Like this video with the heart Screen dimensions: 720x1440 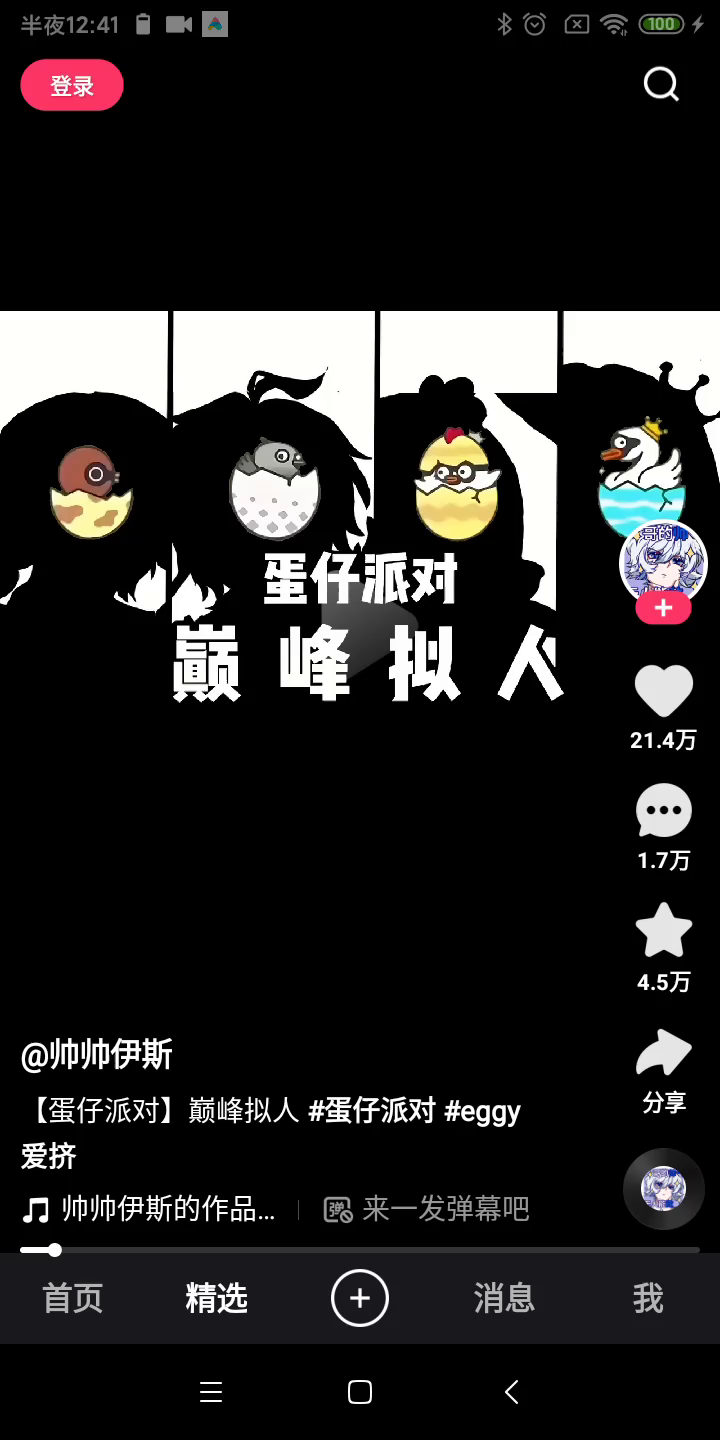[x=664, y=692]
